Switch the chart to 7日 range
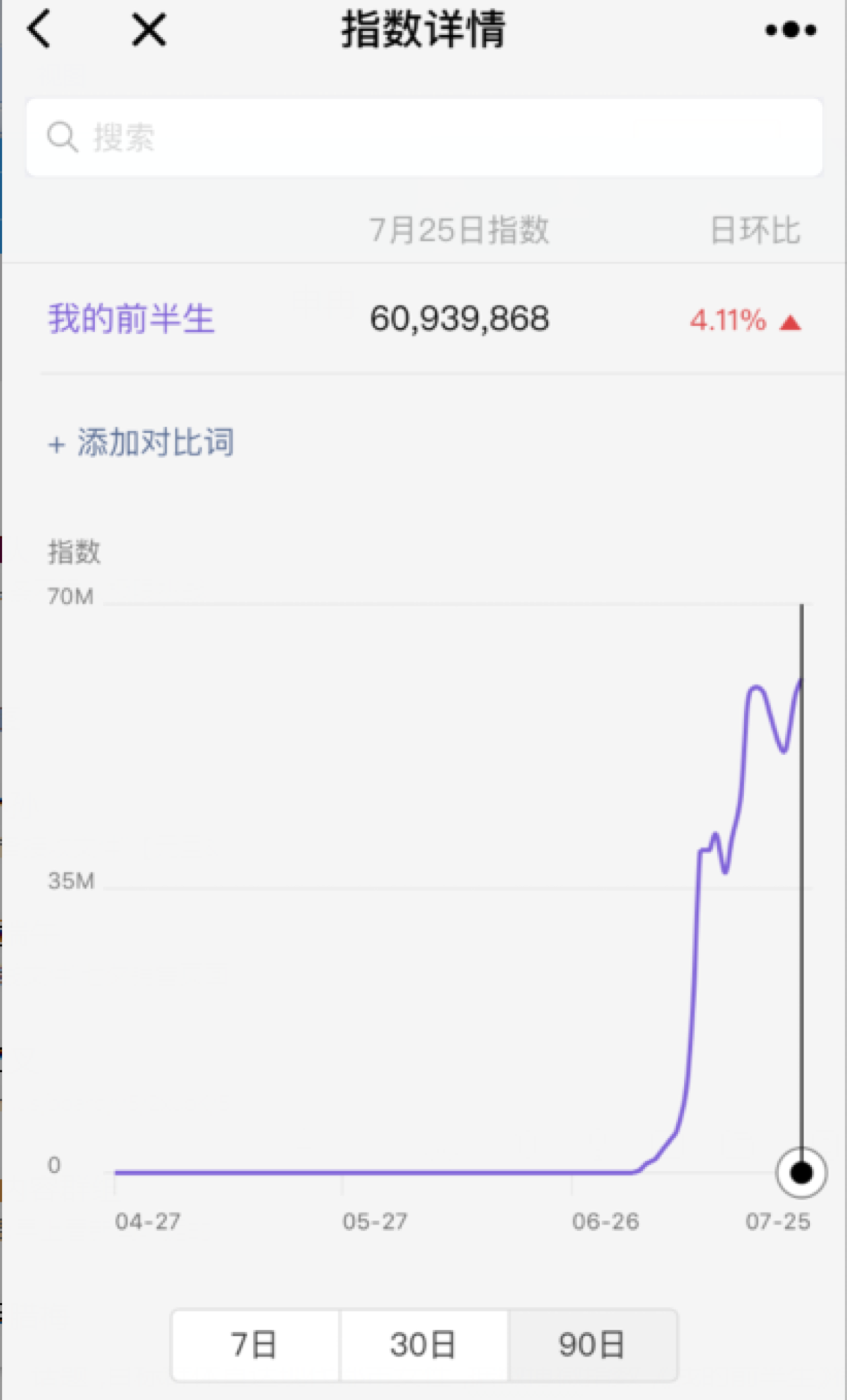Image resolution: width=847 pixels, height=1400 pixels. [x=255, y=1345]
